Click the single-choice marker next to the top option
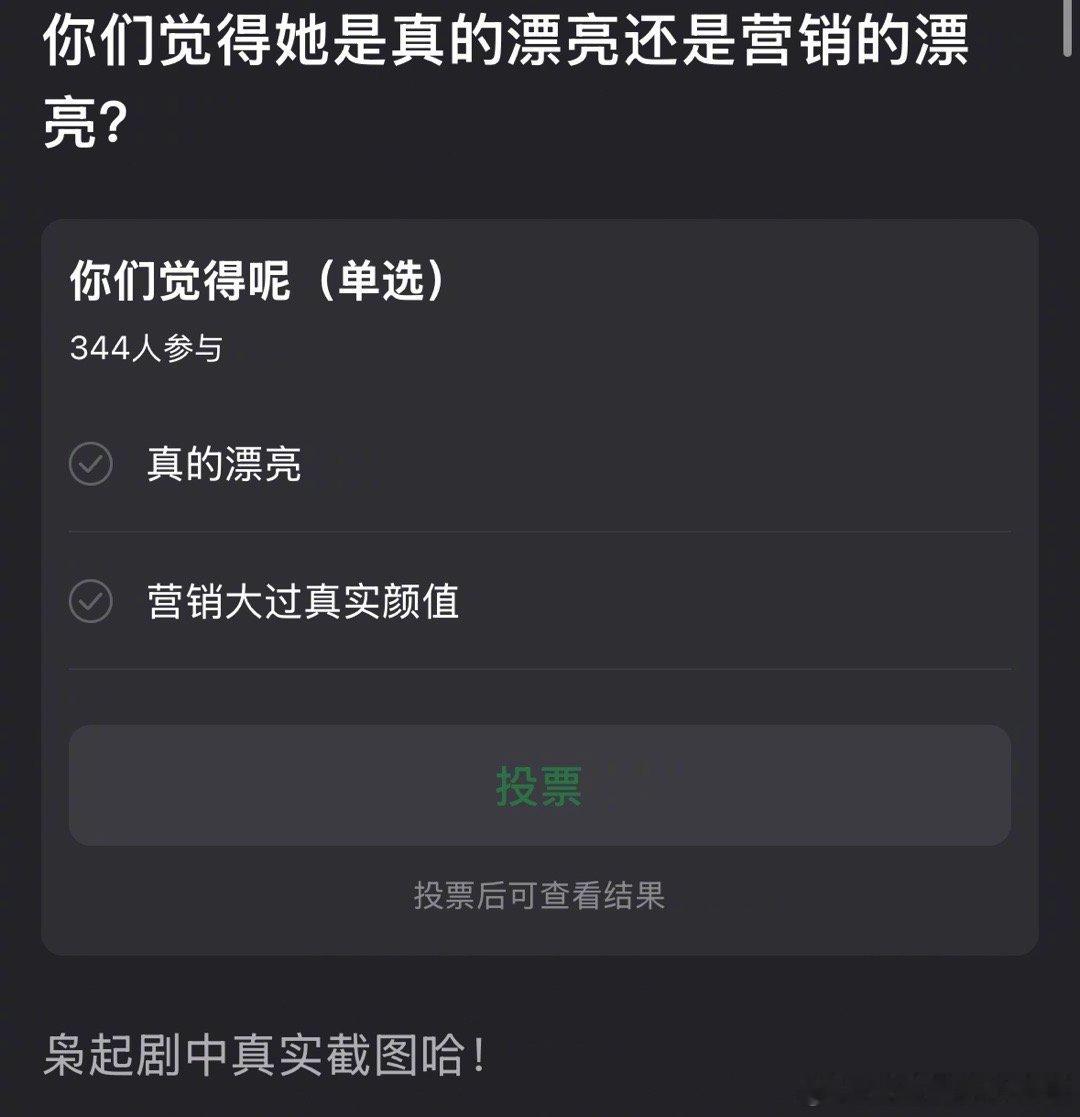The height and width of the screenshot is (1117, 1080). [x=93, y=463]
